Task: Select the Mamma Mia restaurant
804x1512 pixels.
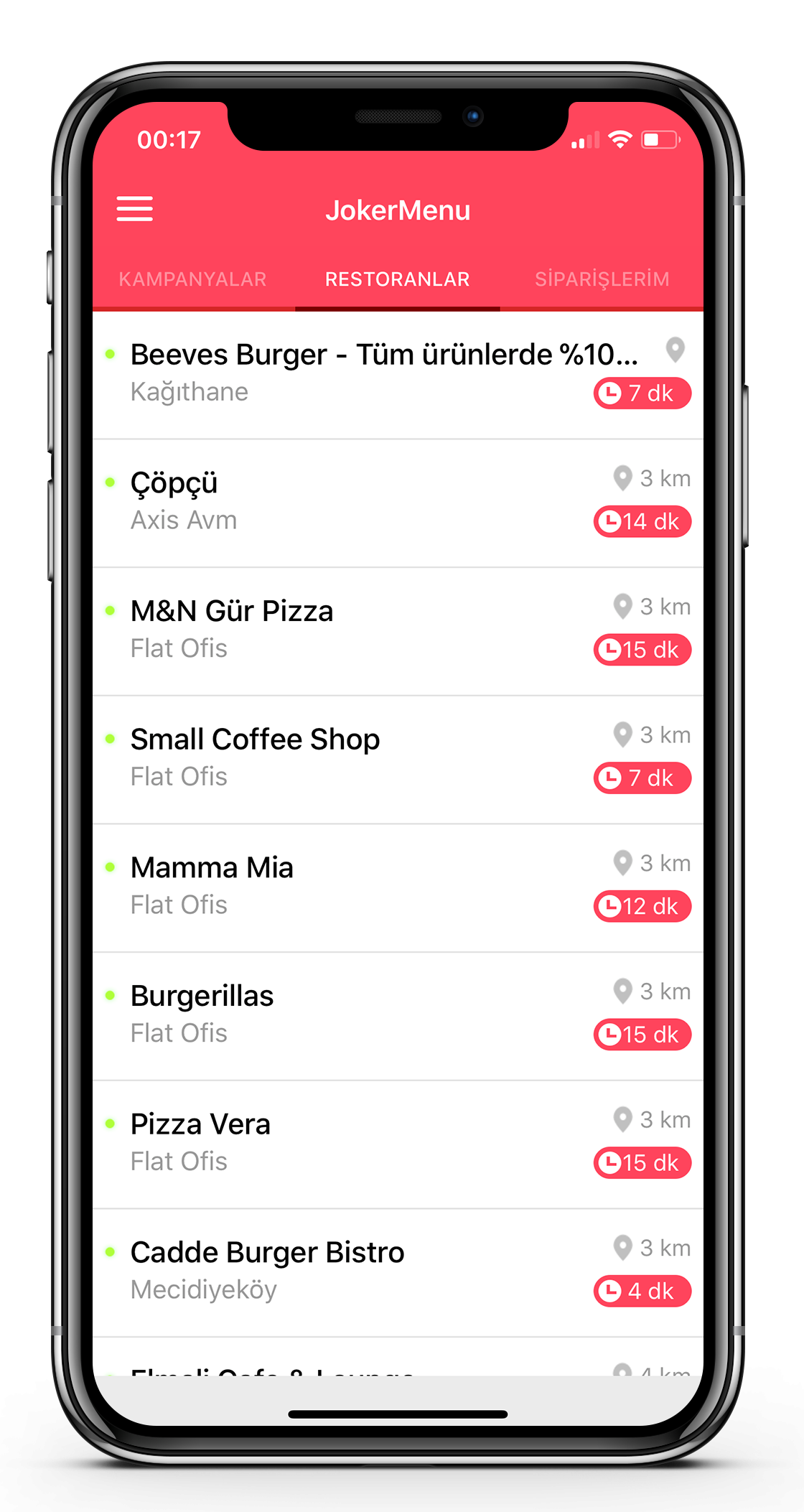Action: pos(359,886)
